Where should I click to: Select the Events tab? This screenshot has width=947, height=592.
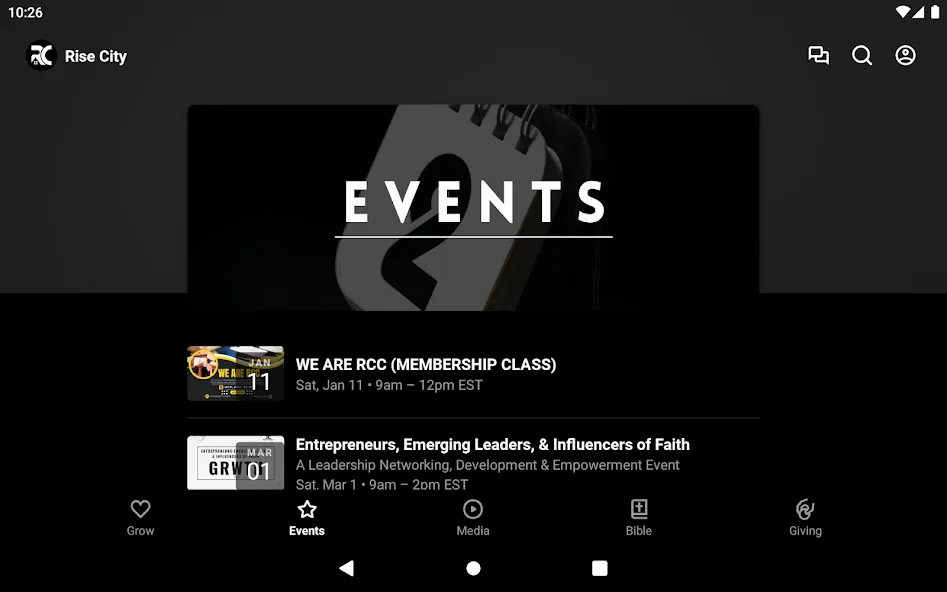click(x=307, y=518)
